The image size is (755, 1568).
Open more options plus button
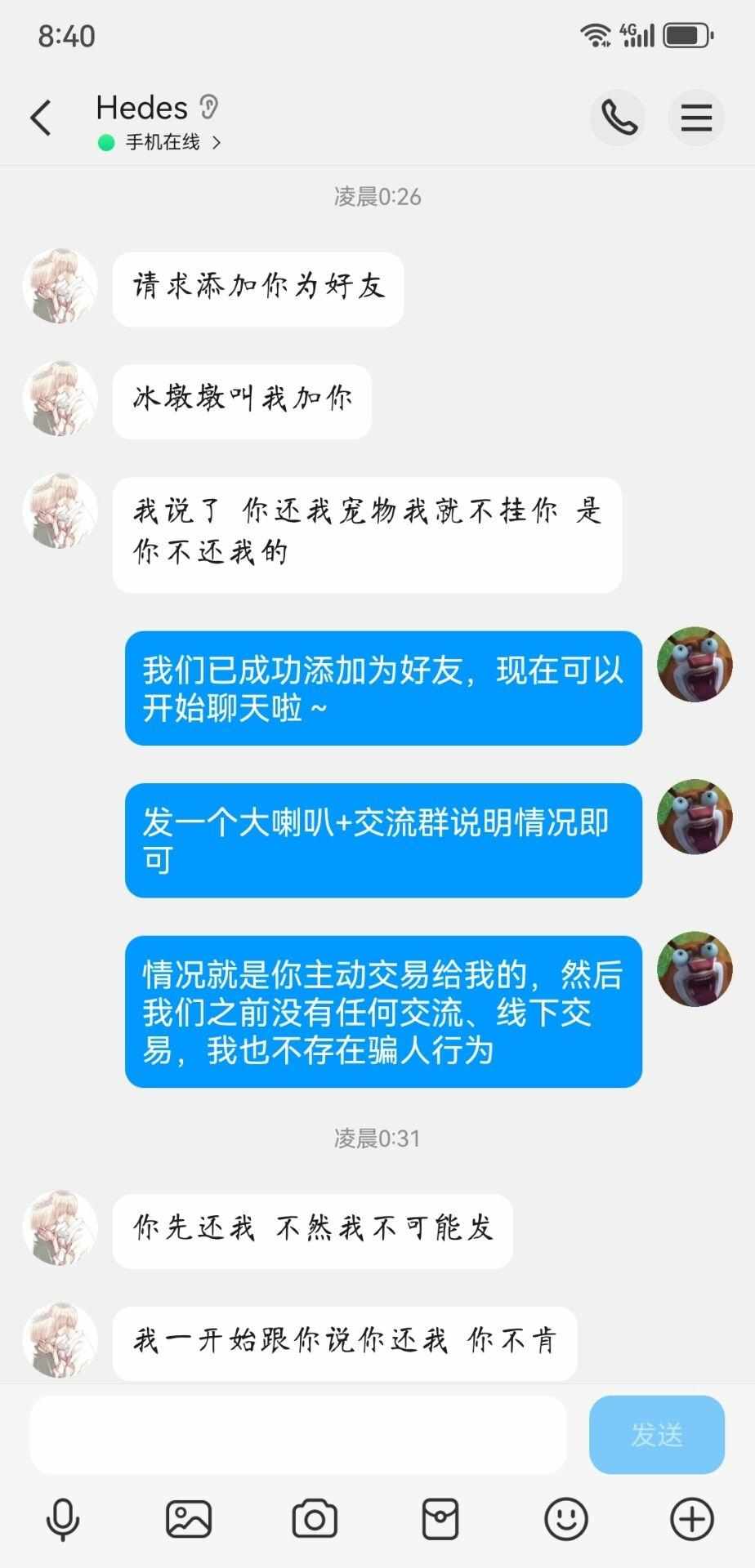pos(692,1520)
